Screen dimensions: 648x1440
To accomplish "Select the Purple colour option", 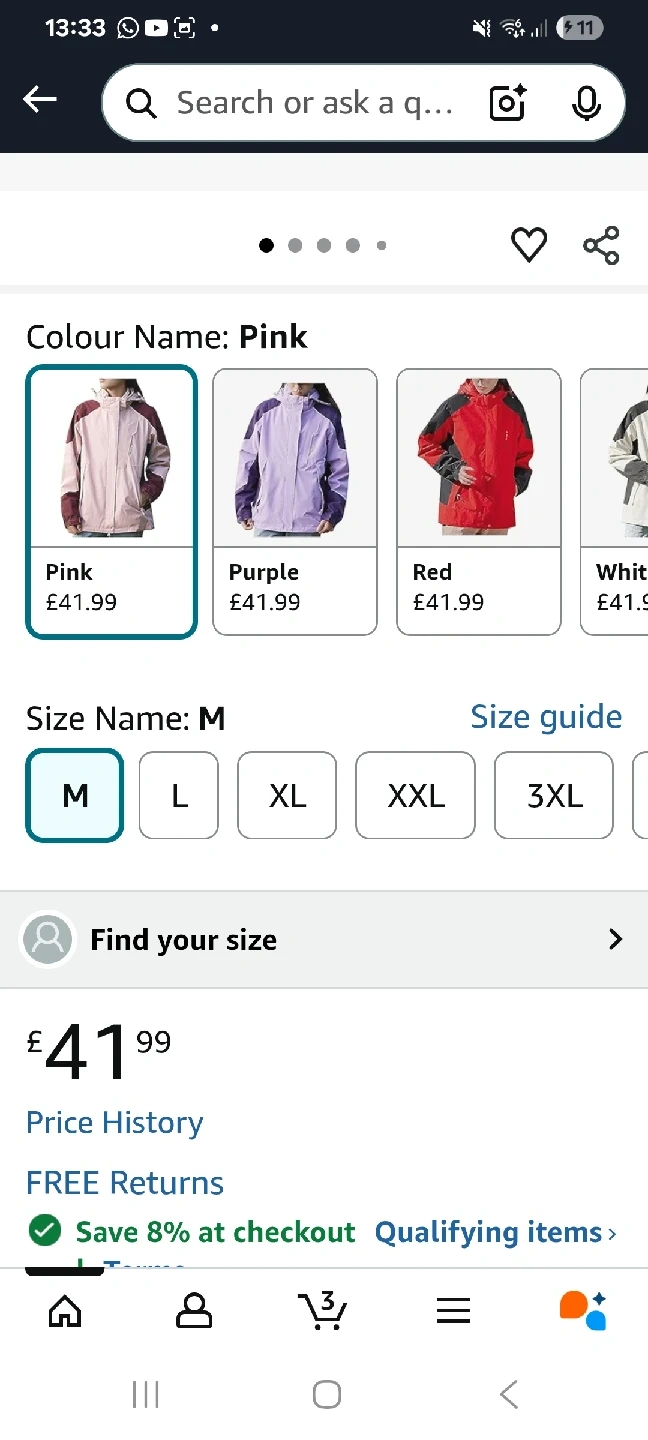I will pos(295,501).
